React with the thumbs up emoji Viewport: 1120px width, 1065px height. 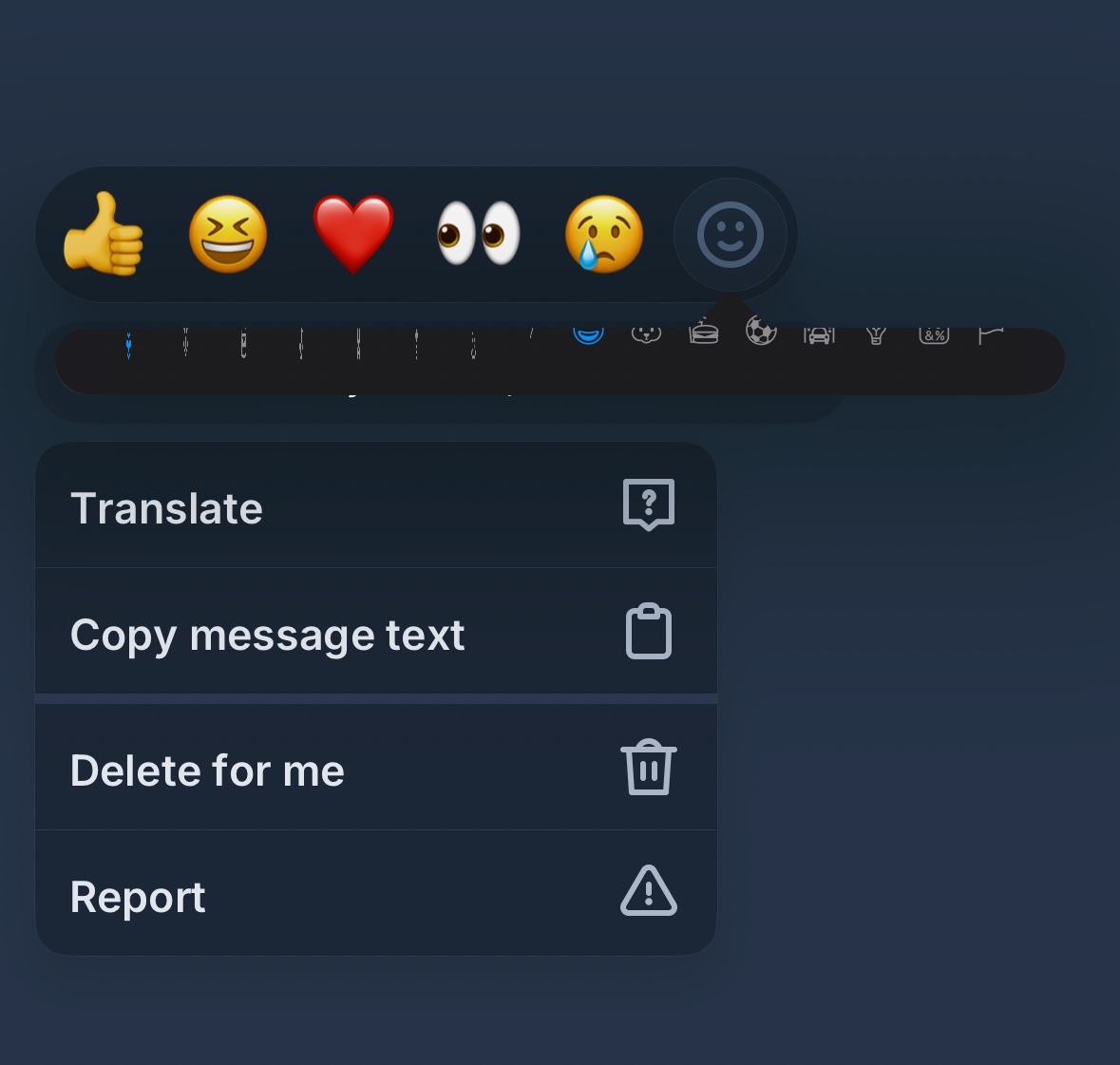pos(104,234)
